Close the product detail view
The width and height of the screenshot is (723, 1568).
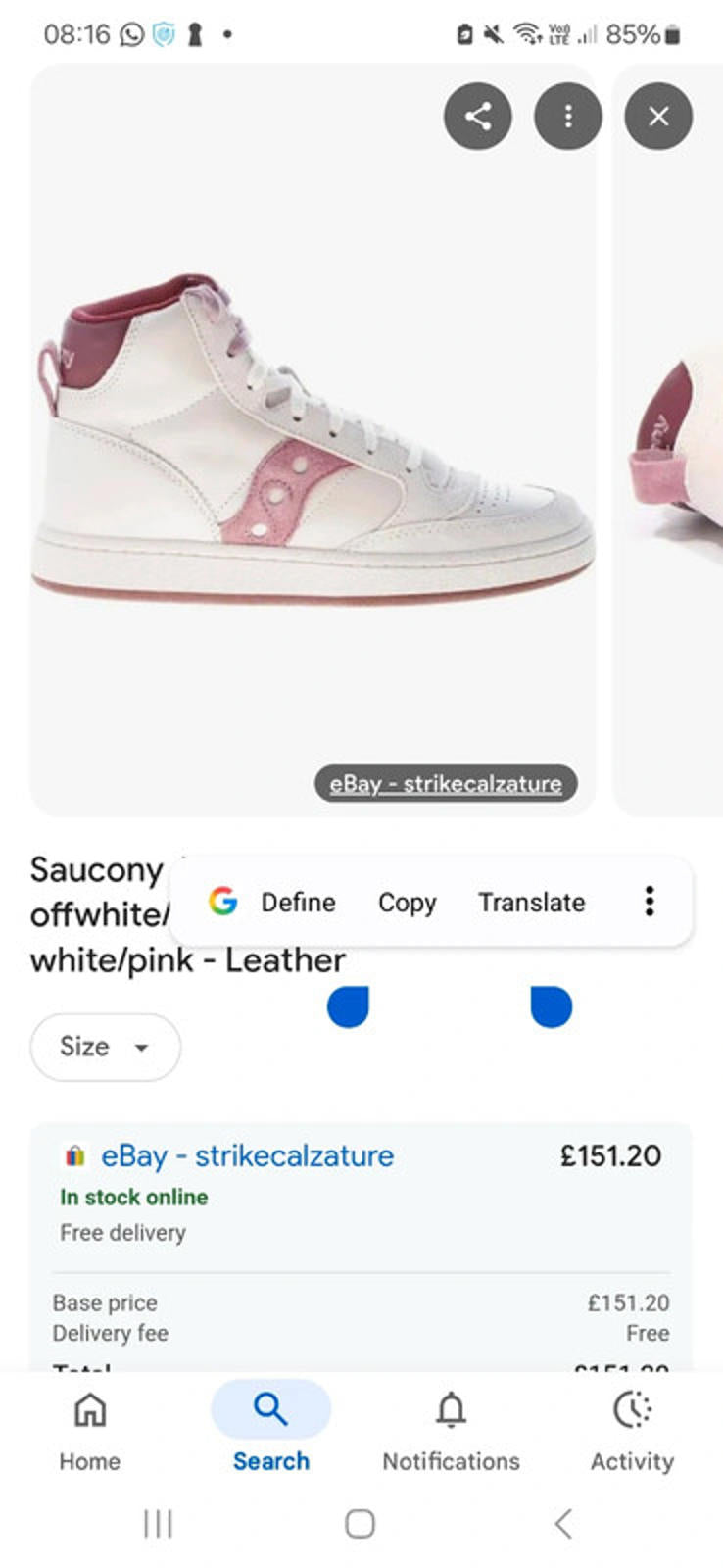tap(658, 117)
